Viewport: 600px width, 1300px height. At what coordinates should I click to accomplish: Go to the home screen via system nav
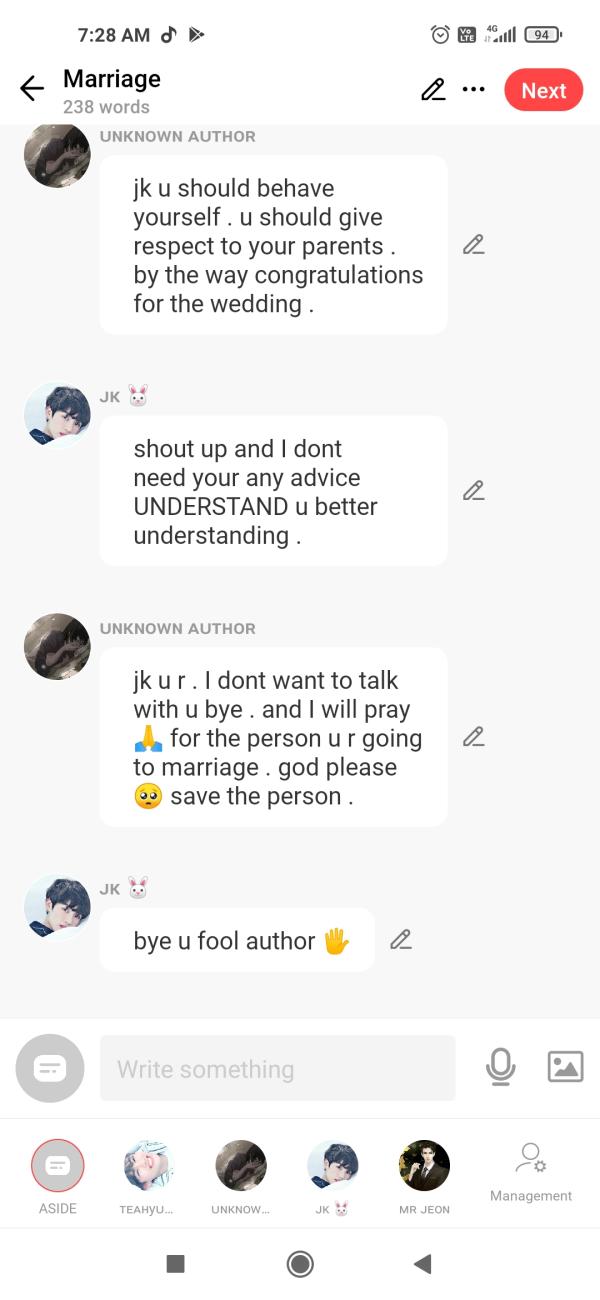(x=300, y=1264)
